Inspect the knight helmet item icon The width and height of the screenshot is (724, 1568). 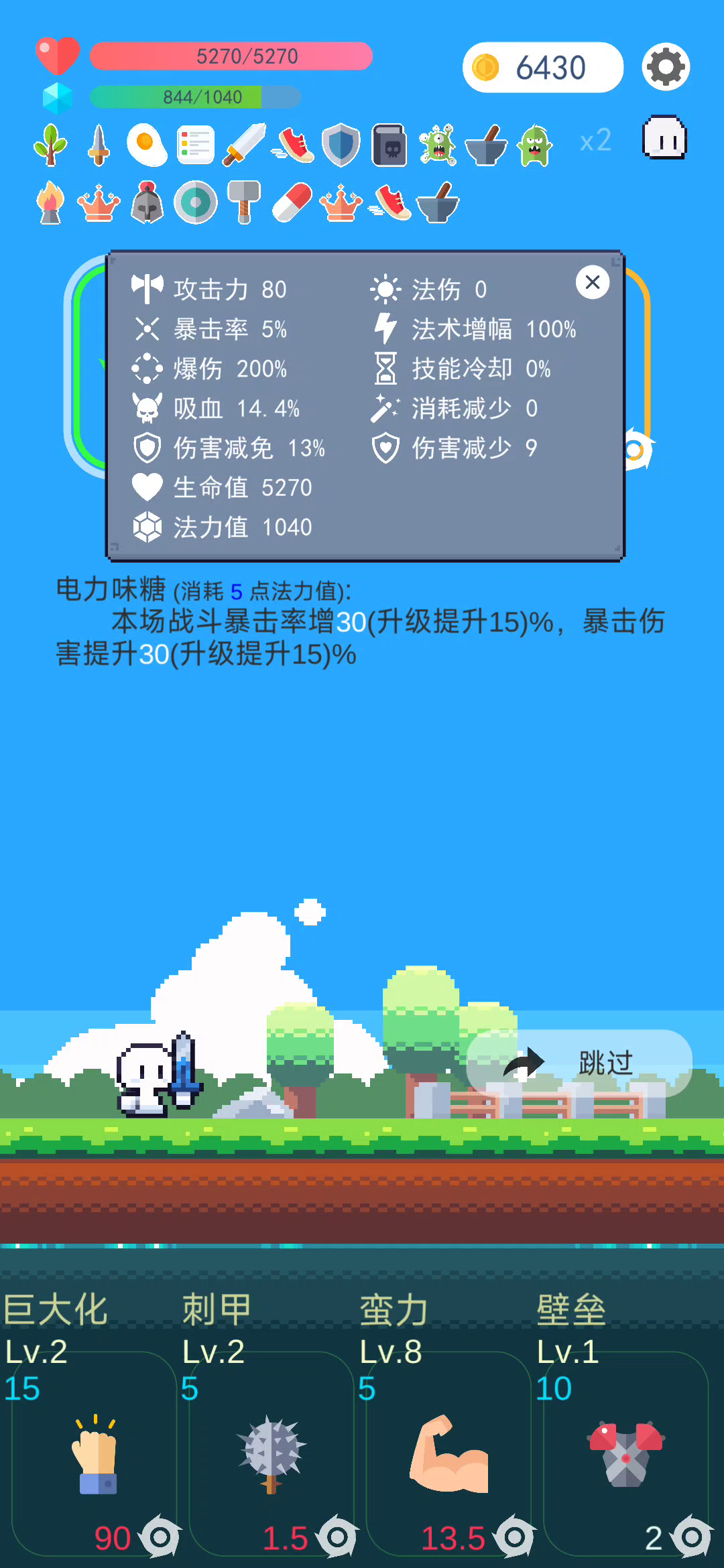pos(147,202)
